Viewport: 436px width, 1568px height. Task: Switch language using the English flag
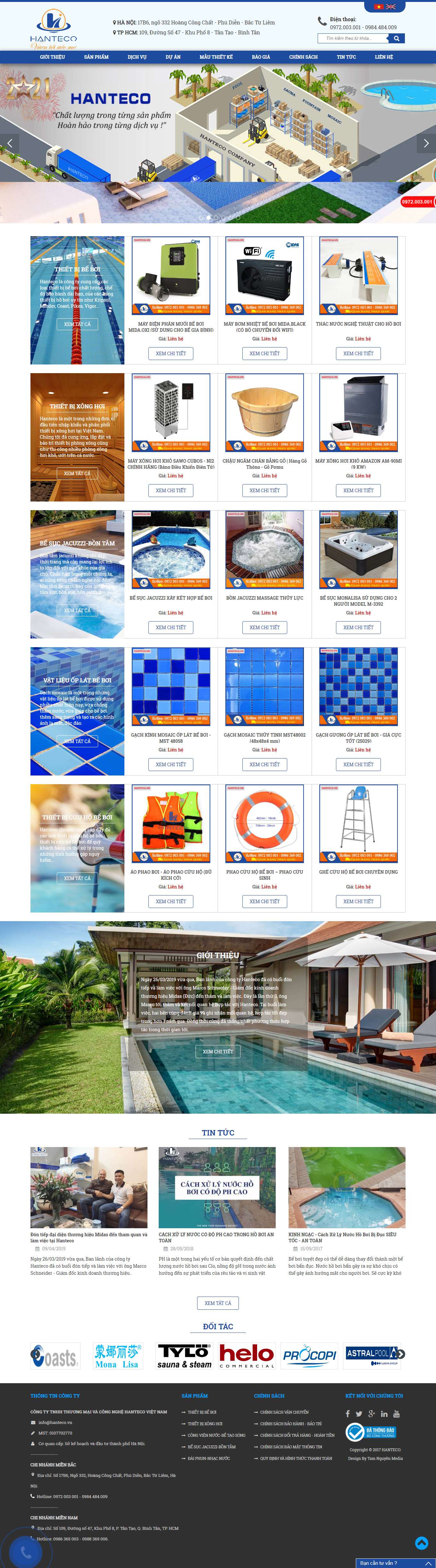tap(390, 7)
